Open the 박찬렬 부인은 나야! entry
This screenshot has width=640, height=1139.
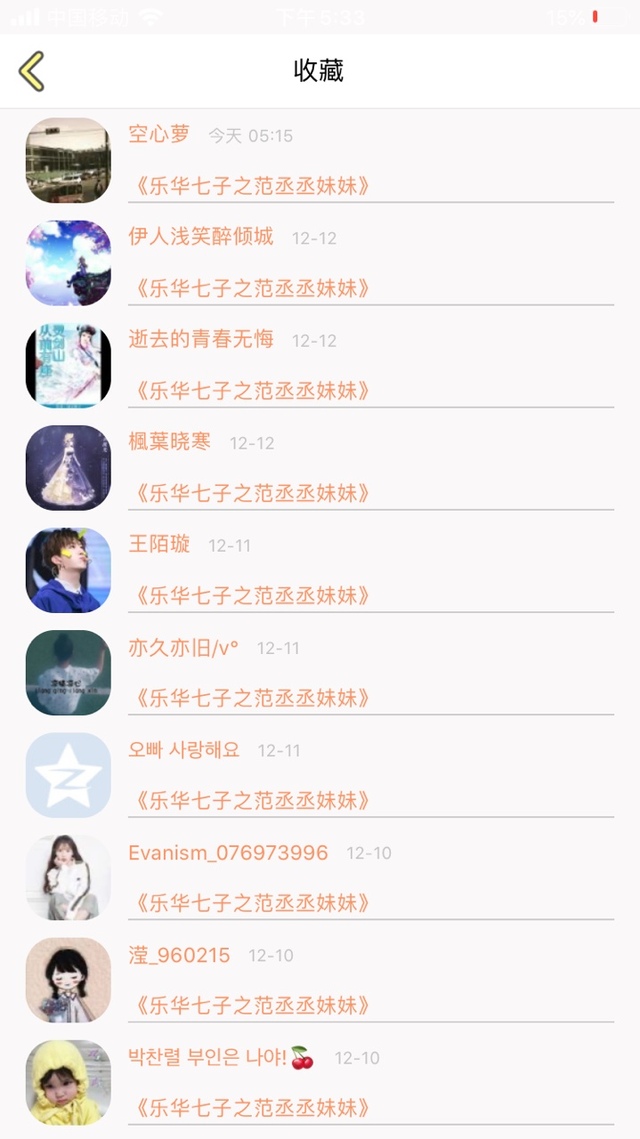click(320, 1082)
